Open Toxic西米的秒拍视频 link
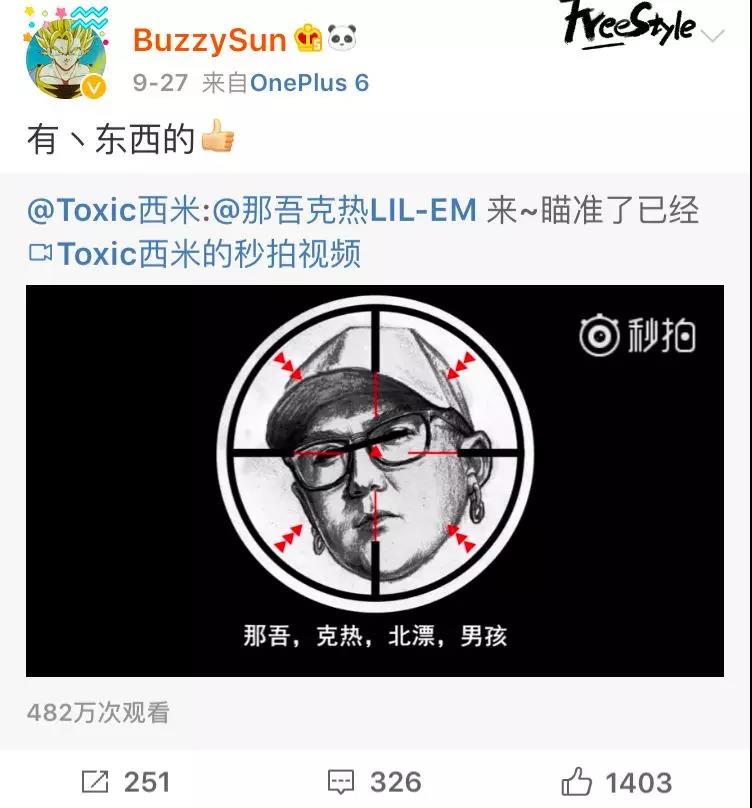The image size is (752, 808). click(196, 254)
